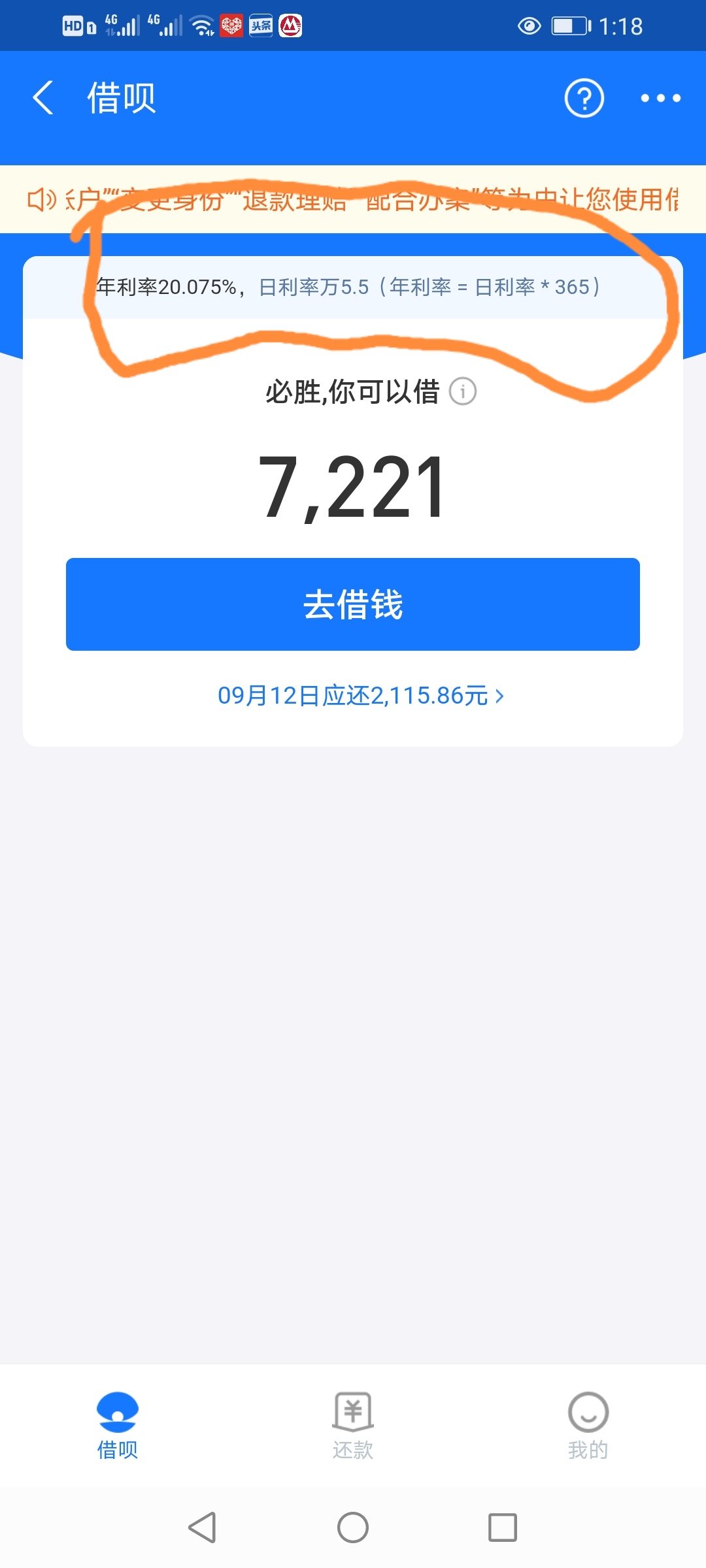706x1568 pixels.
Task: Open the help question mark icon
Action: [x=584, y=98]
